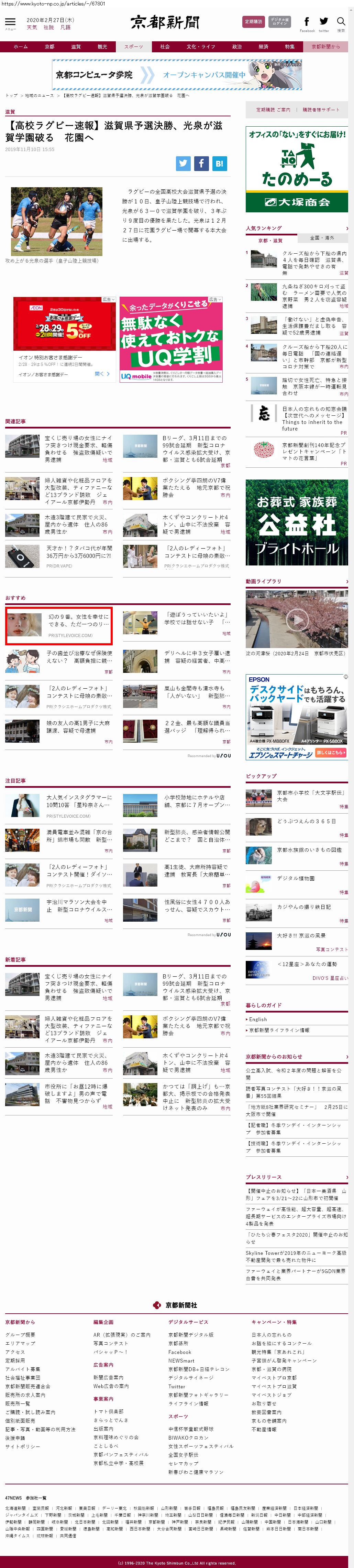The width and height of the screenshot is (354, 1568).
Task: Open 会社概要 link in footer
Action: pos(20,1334)
